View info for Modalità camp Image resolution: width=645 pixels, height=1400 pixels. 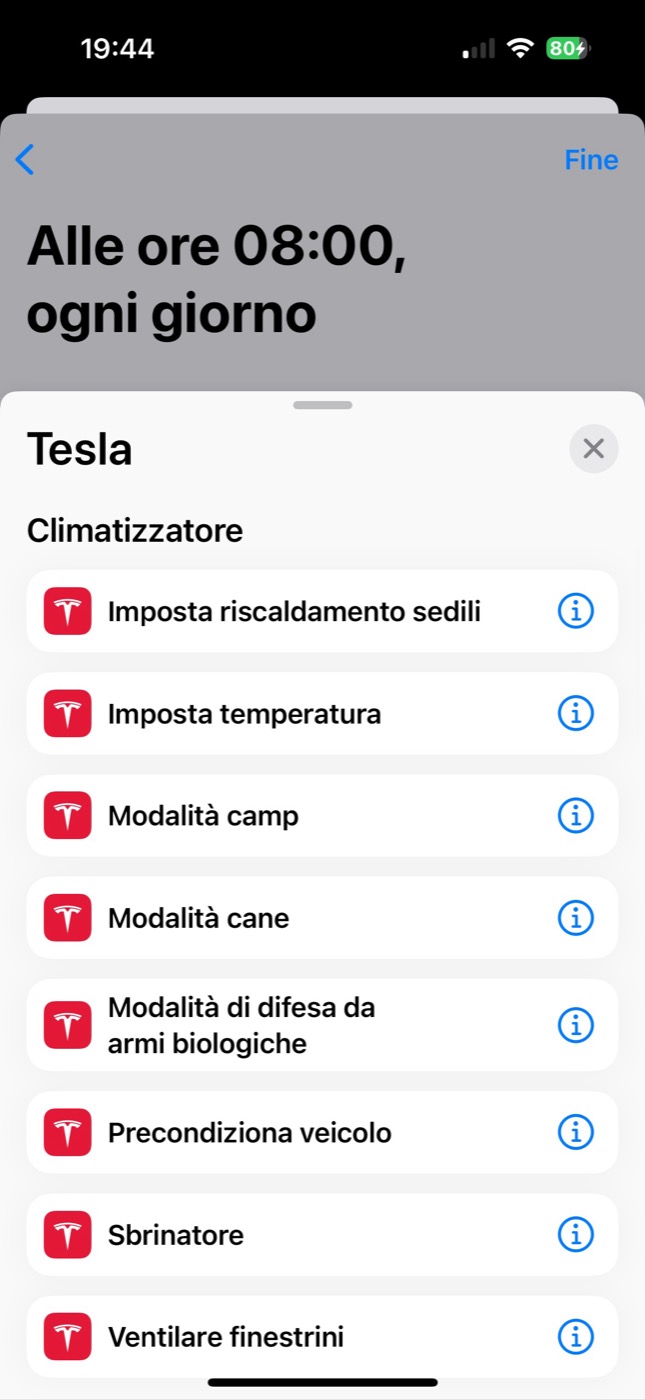(x=575, y=816)
